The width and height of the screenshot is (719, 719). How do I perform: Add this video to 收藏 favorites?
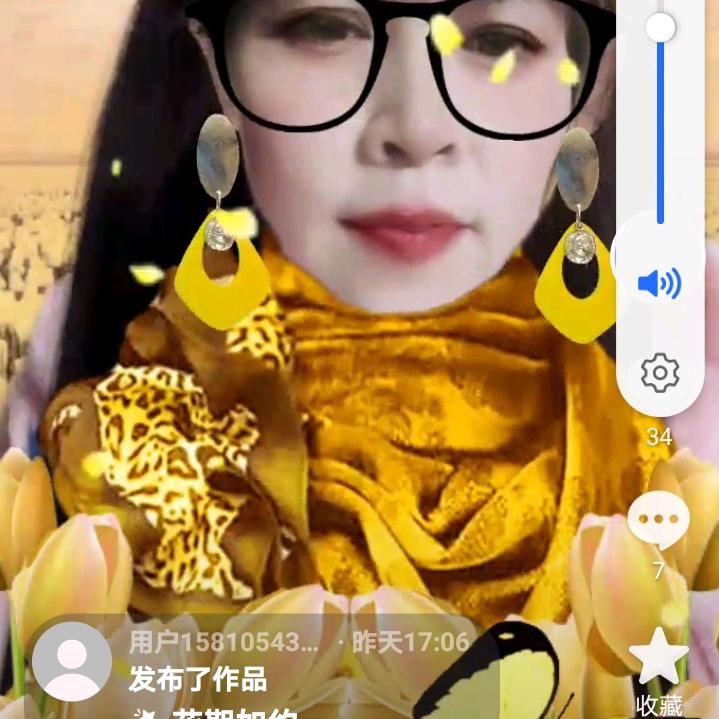(x=658, y=660)
